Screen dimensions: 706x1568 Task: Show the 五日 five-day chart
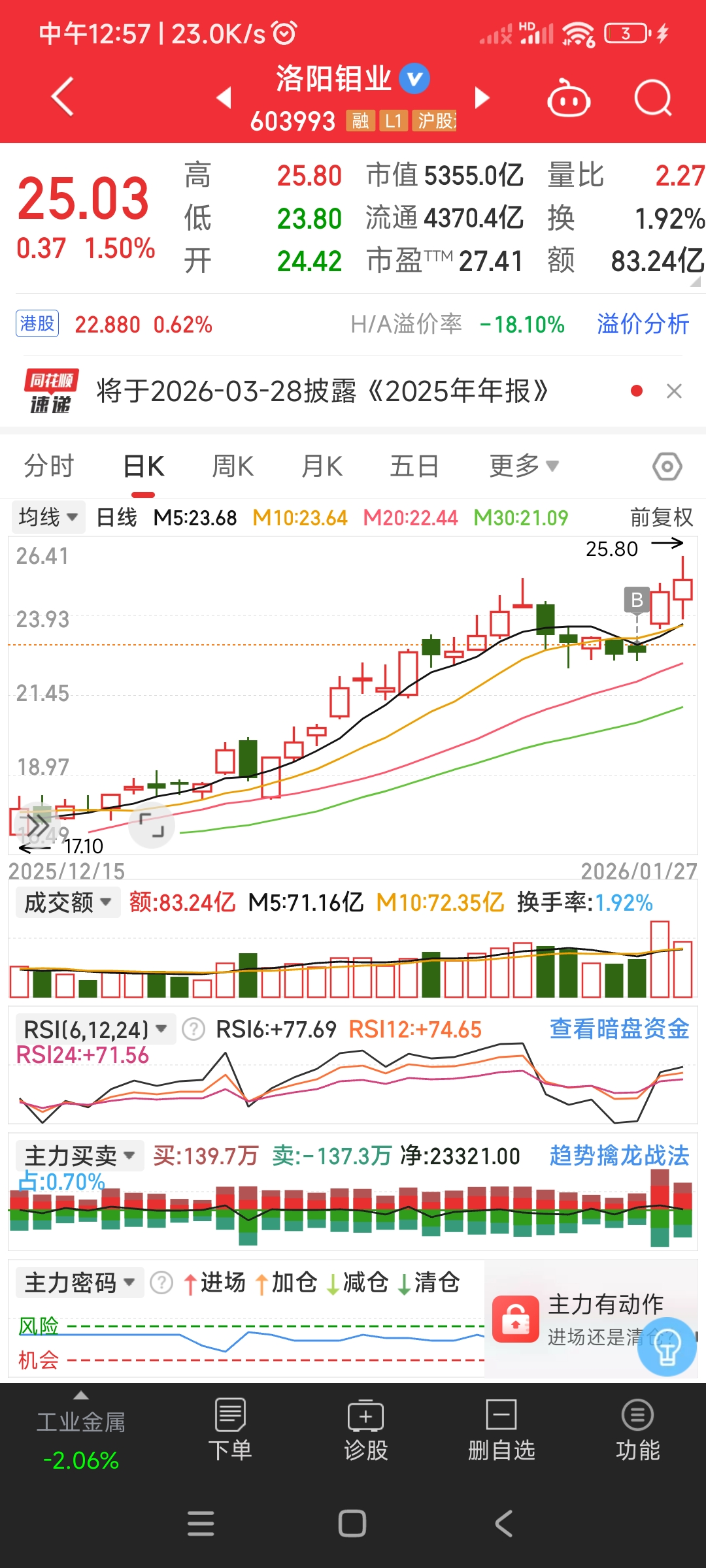pyautogui.click(x=414, y=466)
